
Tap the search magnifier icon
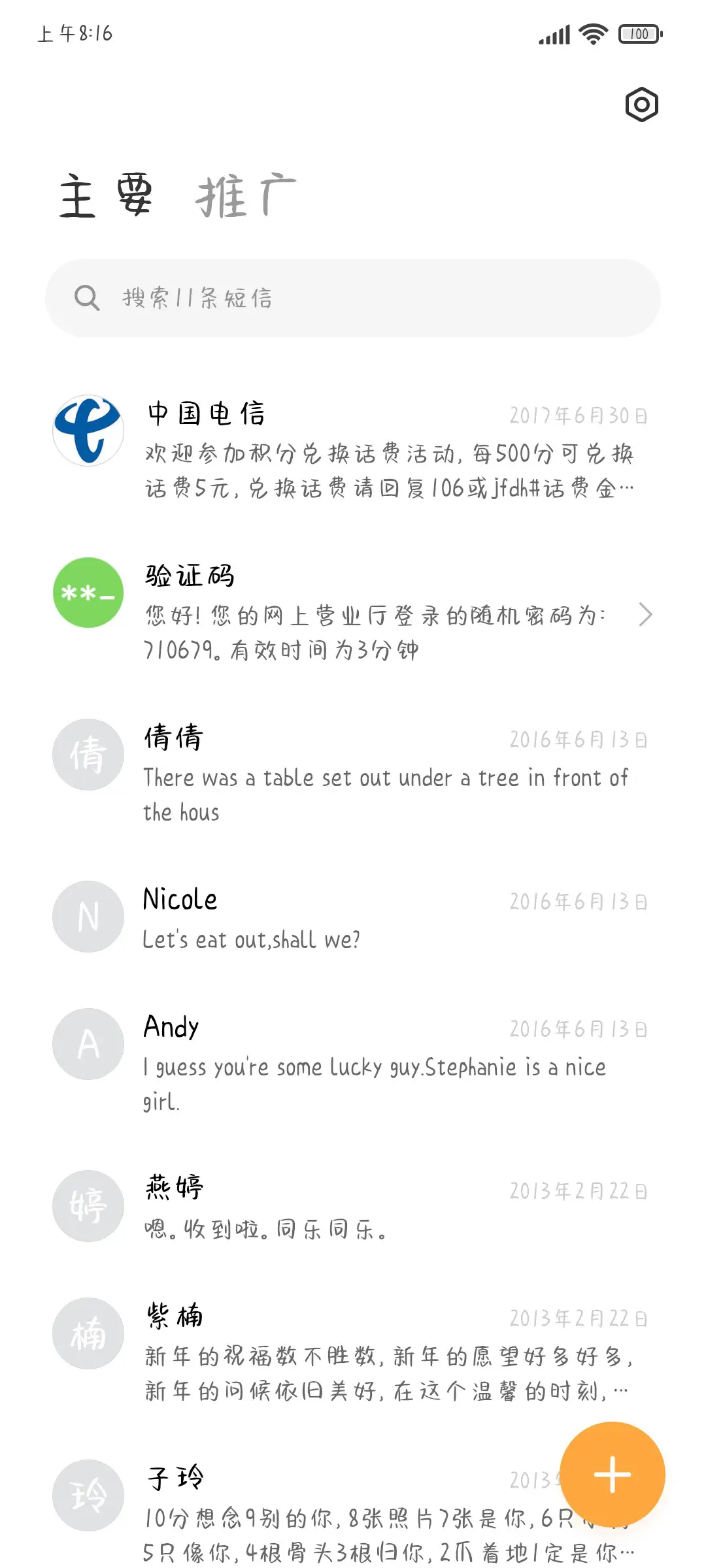pyautogui.click(x=87, y=297)
